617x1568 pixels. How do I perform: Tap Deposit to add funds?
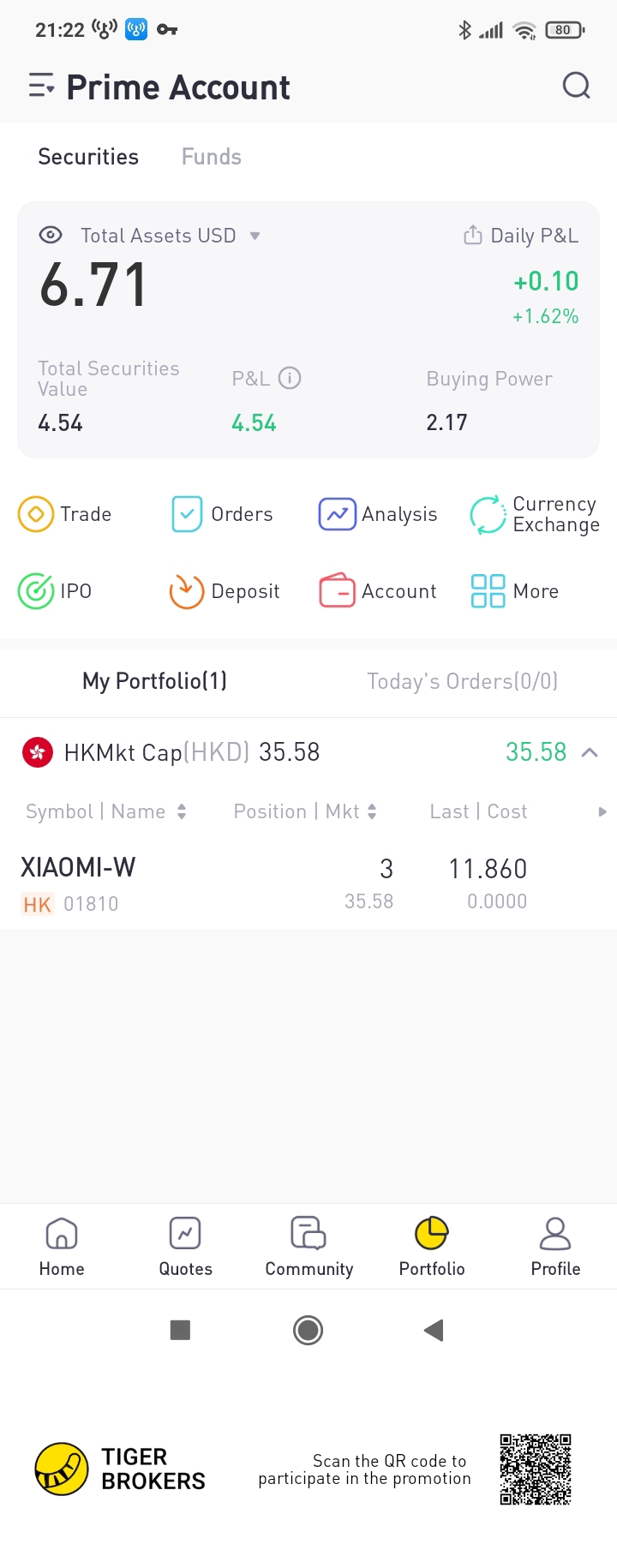tap(225, 591)
